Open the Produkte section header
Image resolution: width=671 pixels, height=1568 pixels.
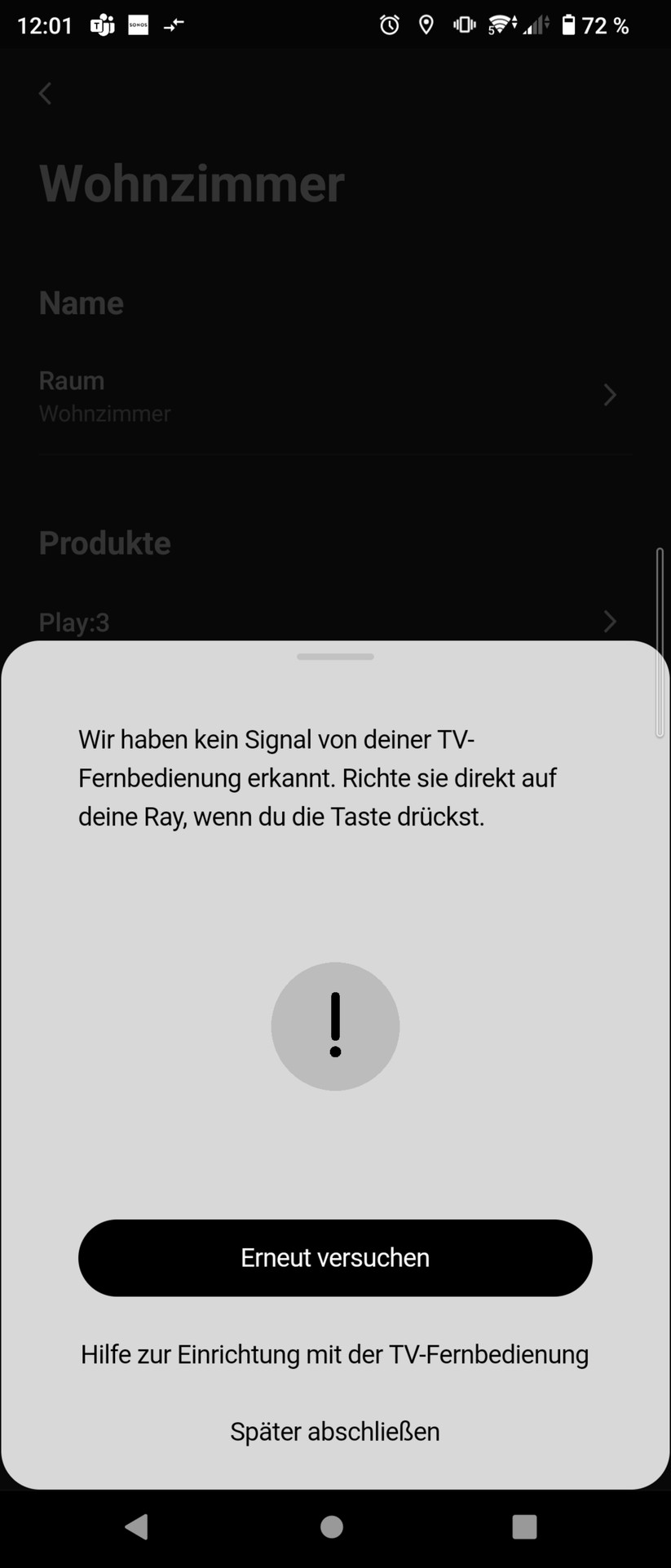(104, 543)
